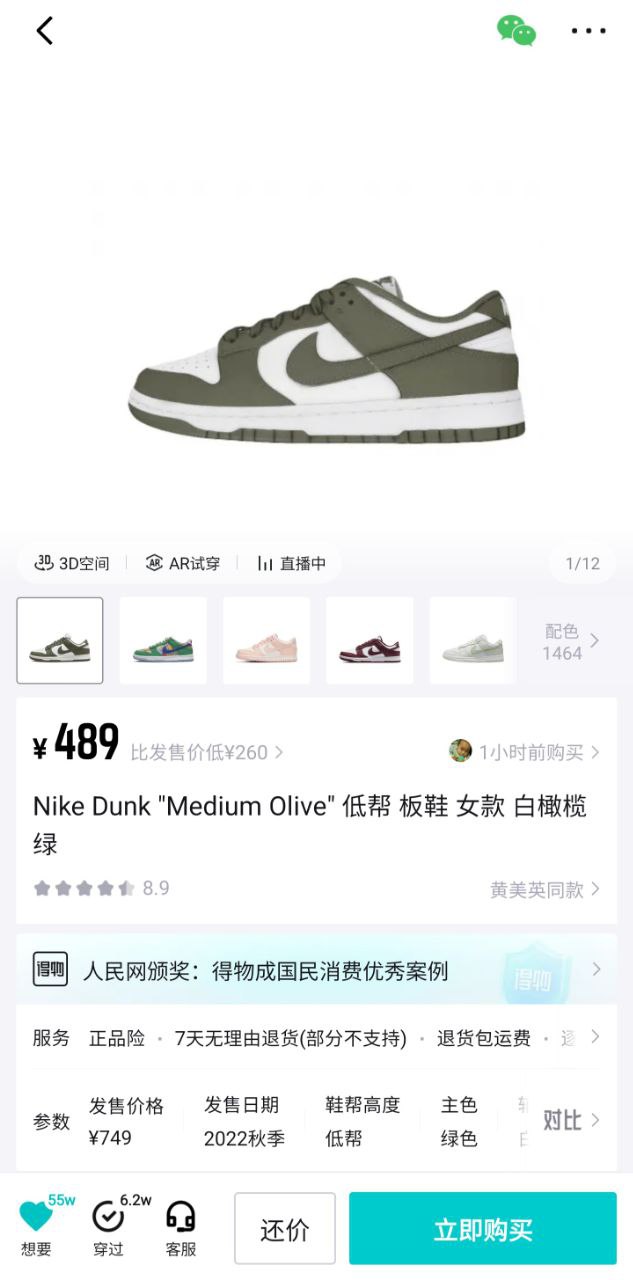Select the green and blue colorway thumbnail
Screen dimensions: 633x1280
tap(163, 641)
